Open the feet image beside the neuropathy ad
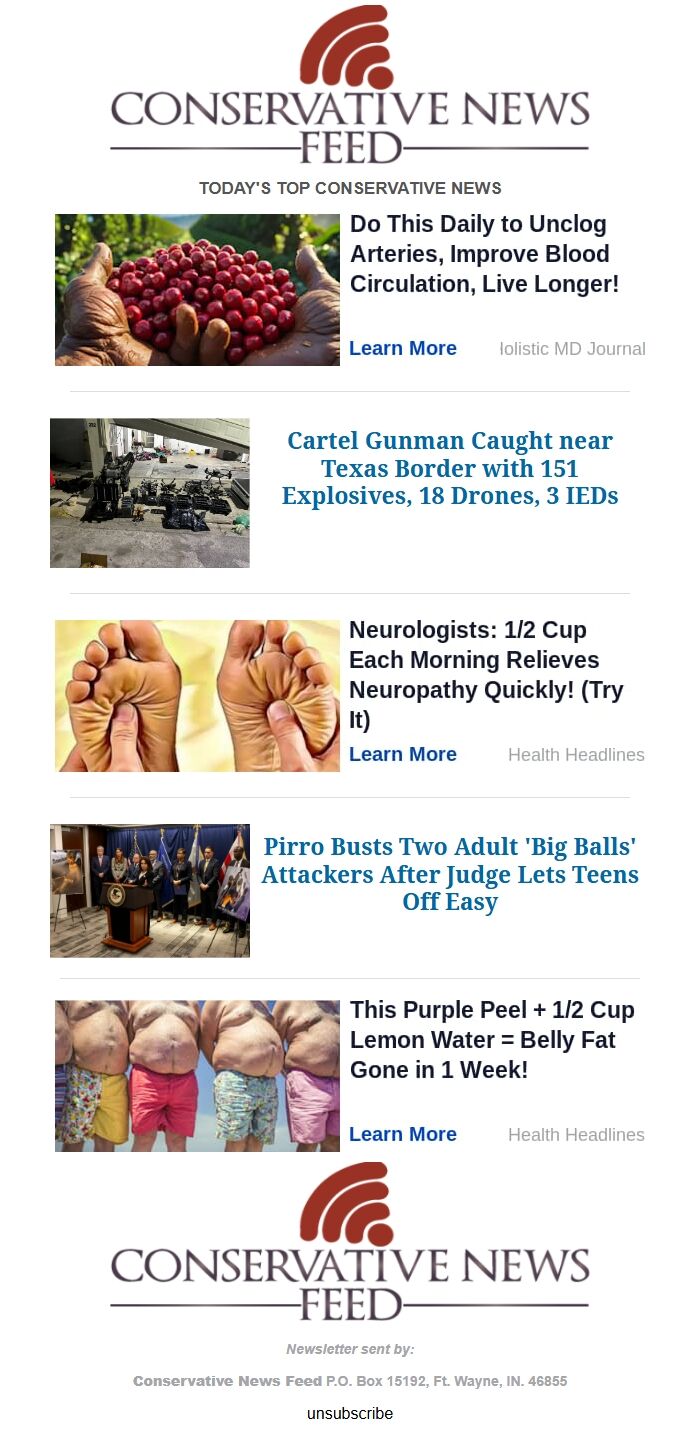 [197, 696]
